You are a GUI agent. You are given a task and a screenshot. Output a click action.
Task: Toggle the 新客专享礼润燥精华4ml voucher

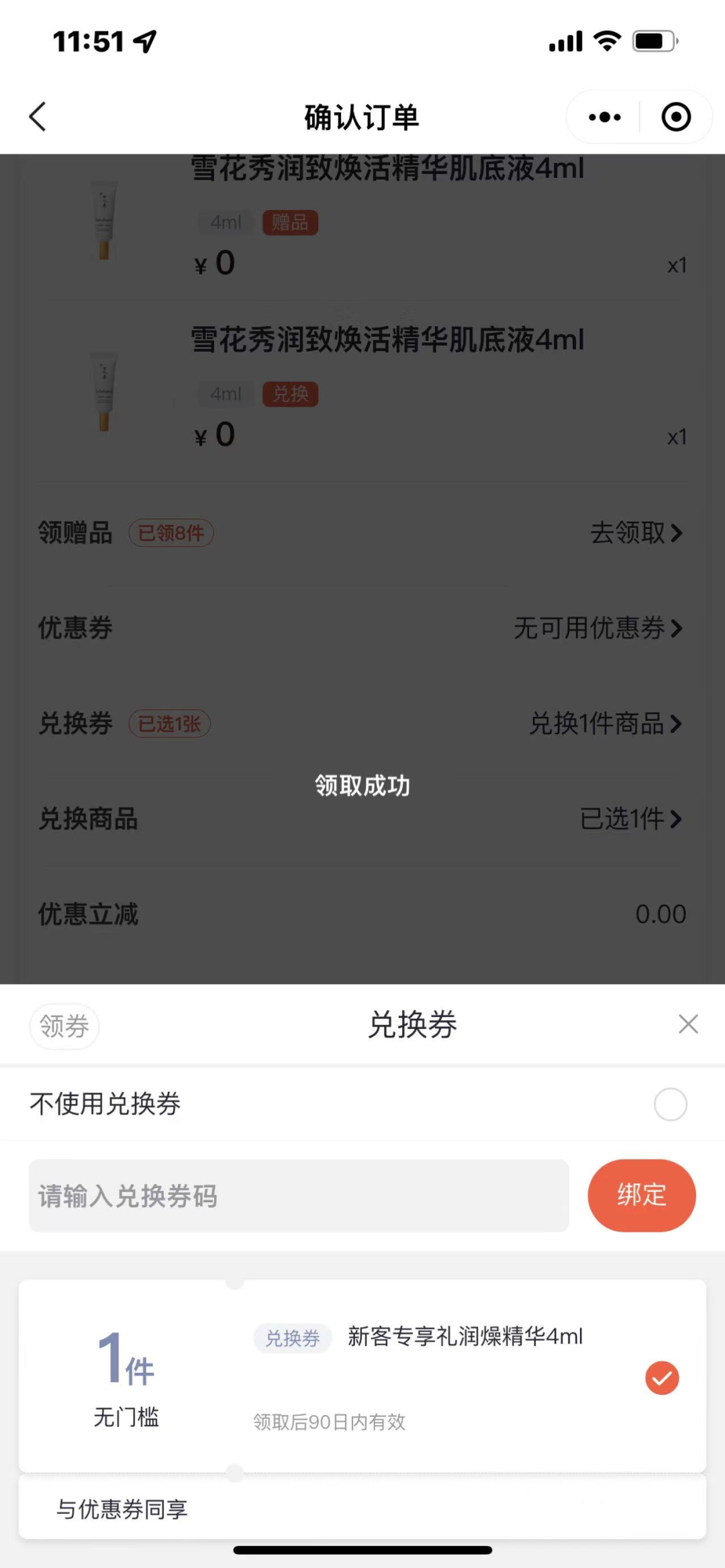click(661, 1377)
